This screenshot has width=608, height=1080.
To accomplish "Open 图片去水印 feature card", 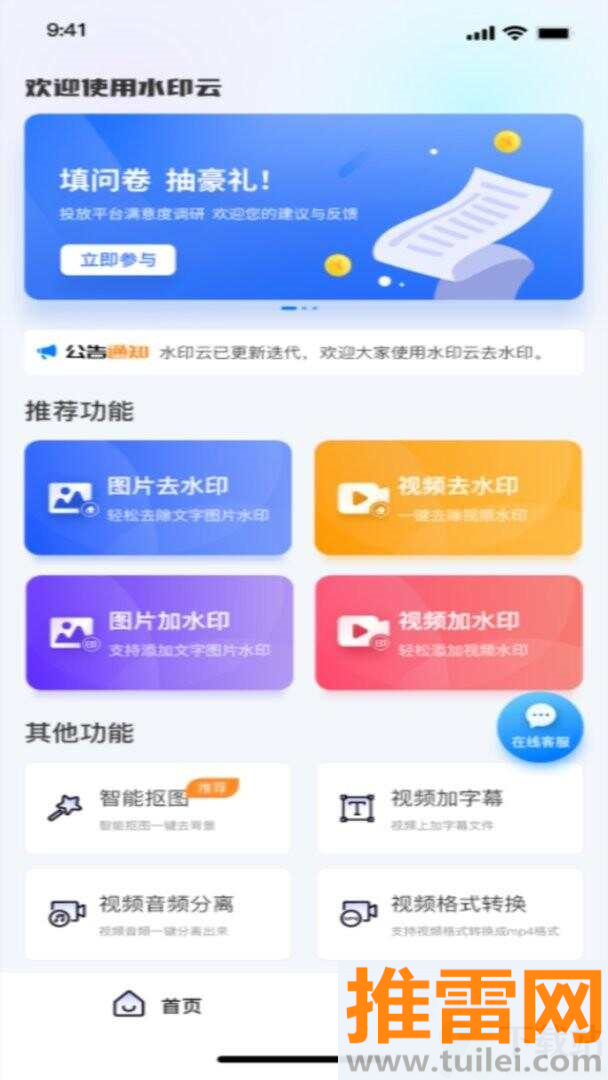I will pyautogui.click(x=158, y=498).
